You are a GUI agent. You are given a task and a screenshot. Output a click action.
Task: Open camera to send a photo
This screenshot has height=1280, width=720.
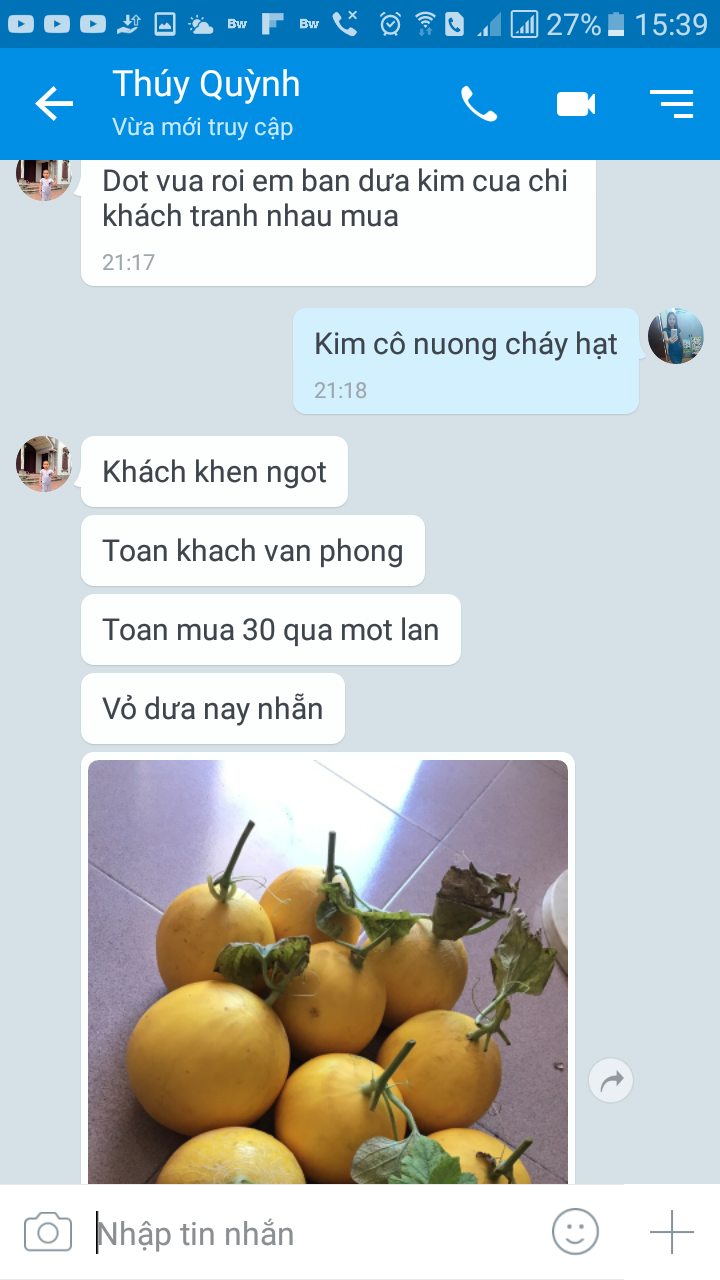point(48,1232)
